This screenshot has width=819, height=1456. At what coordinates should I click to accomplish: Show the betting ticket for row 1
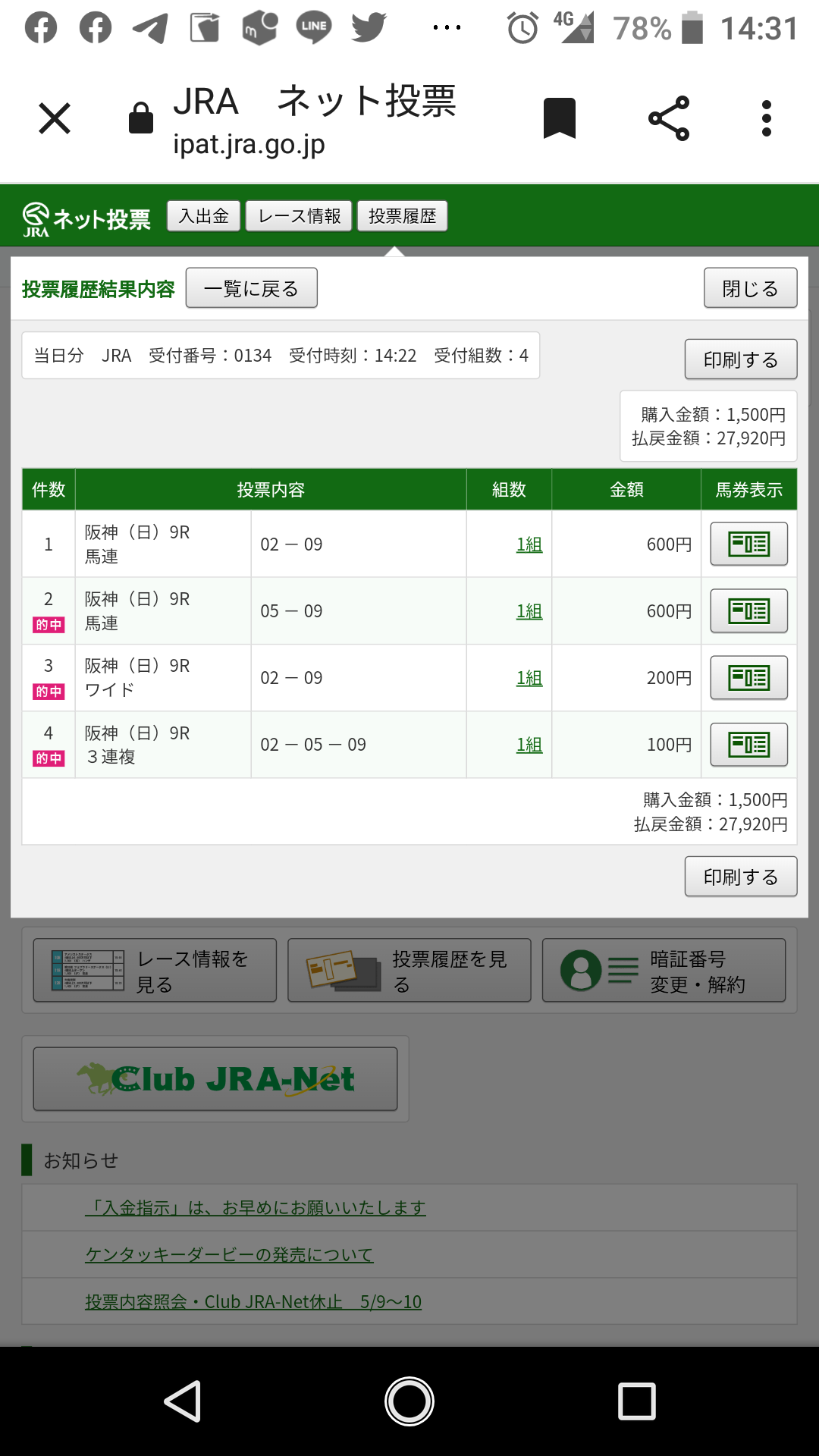[748, 544]
